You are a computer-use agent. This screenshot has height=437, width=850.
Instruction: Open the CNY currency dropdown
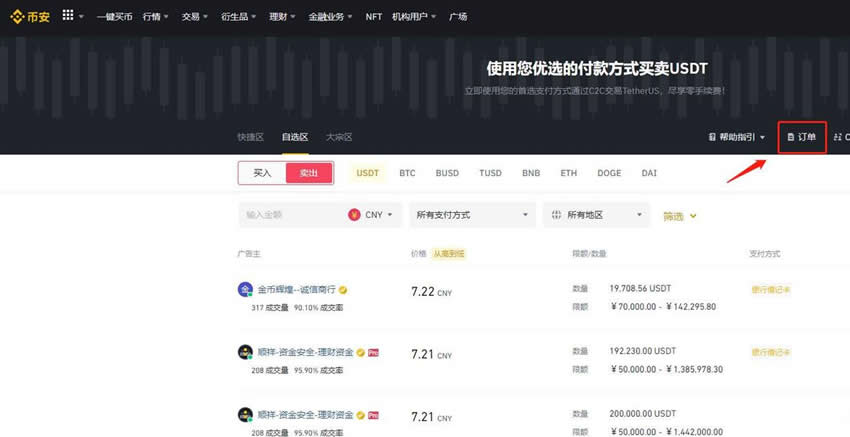(375, 215)
